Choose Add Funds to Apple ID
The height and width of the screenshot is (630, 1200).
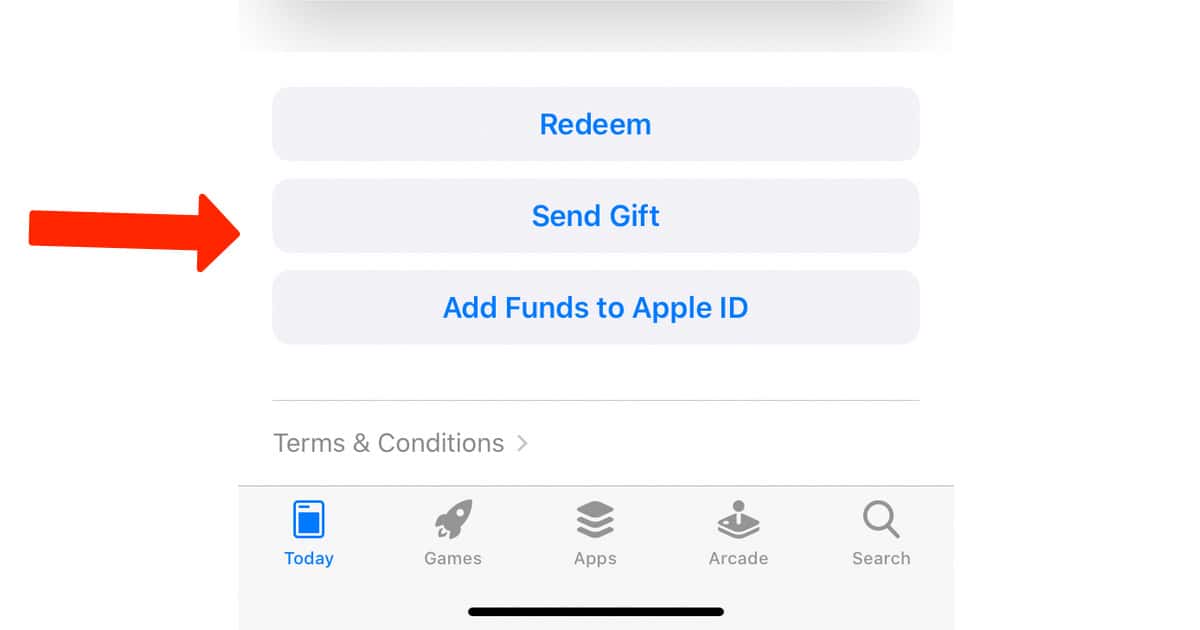(x=595, y=307)
